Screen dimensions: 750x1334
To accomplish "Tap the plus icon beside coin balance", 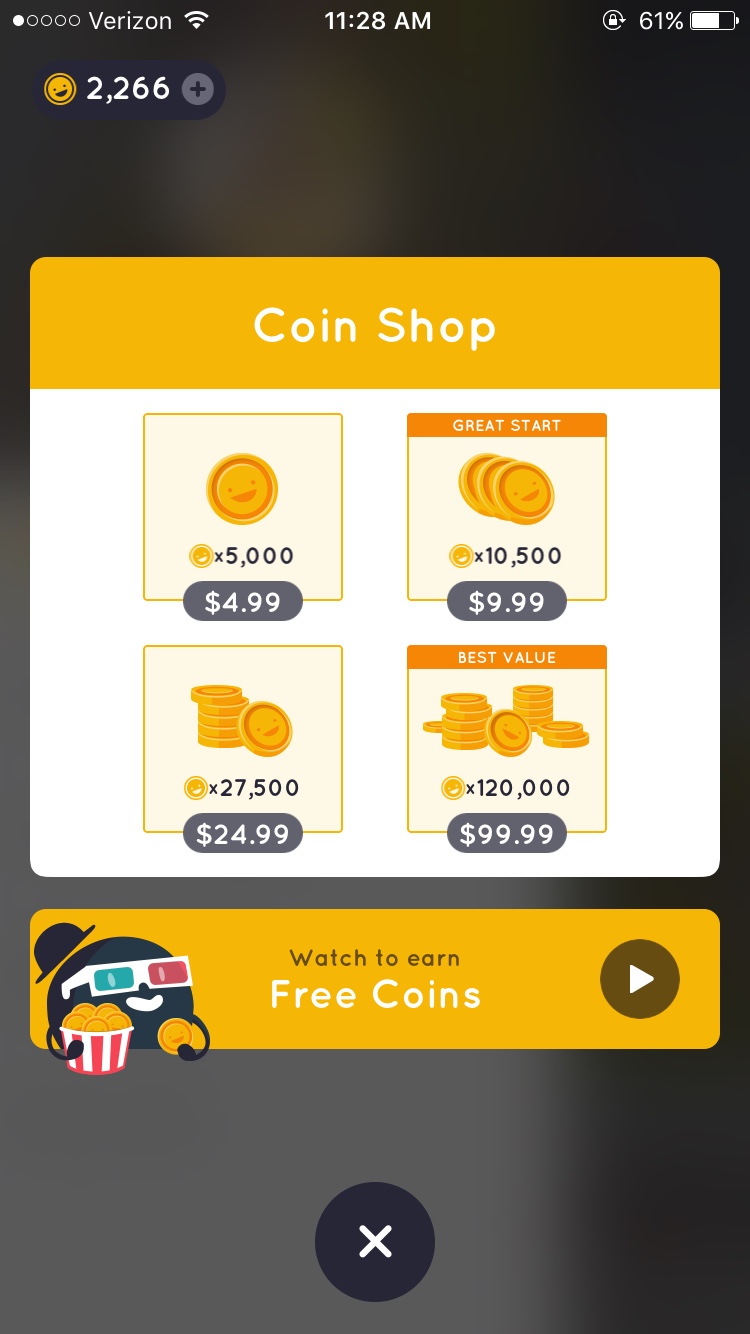I will point(197,90).
